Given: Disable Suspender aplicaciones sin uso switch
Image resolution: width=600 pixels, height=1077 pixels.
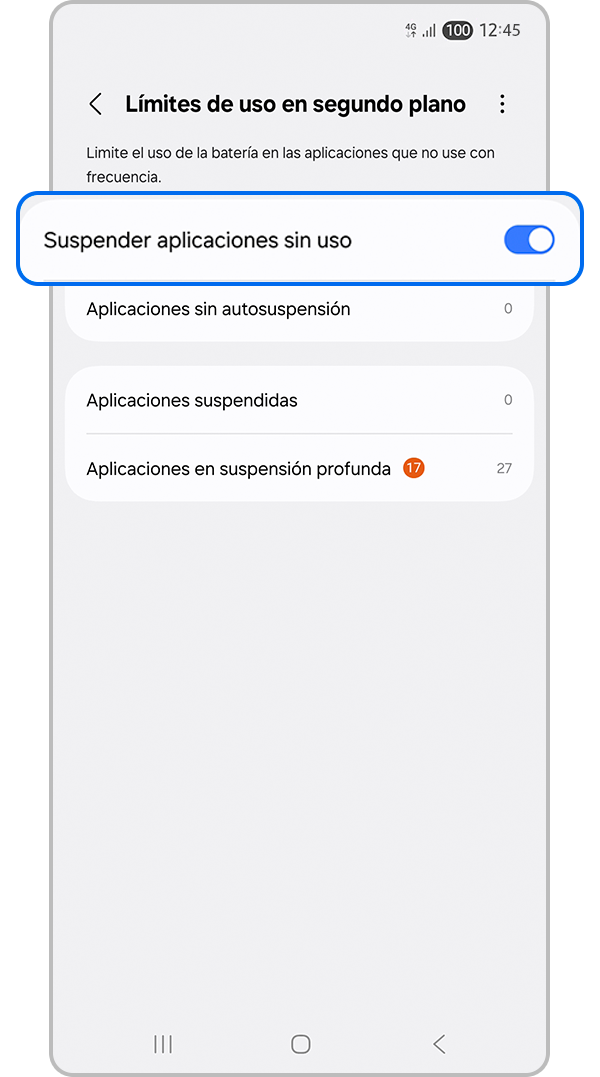Looking at the screenshot, I should click(528, 240).
